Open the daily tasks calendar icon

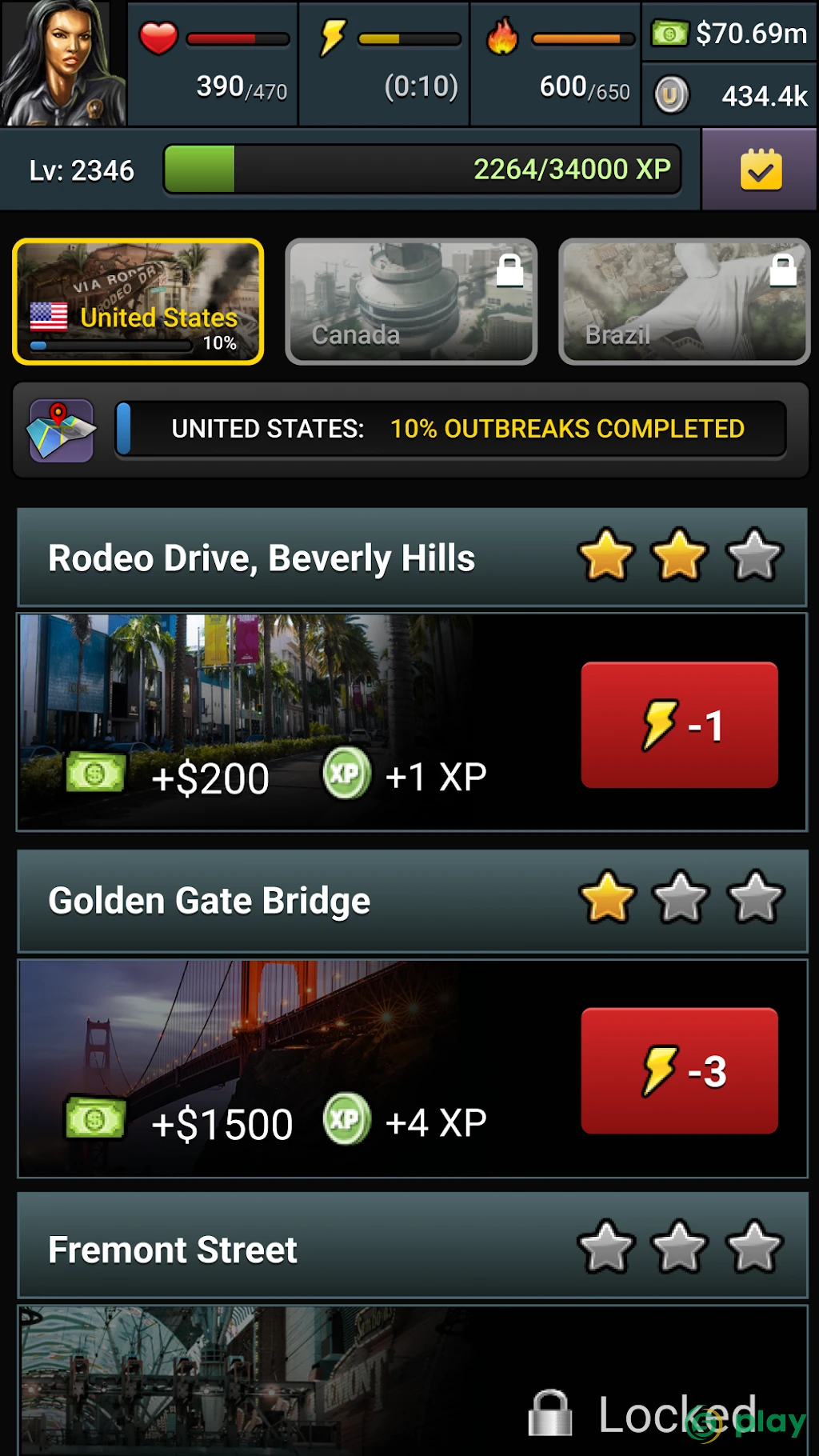(760, 170)
